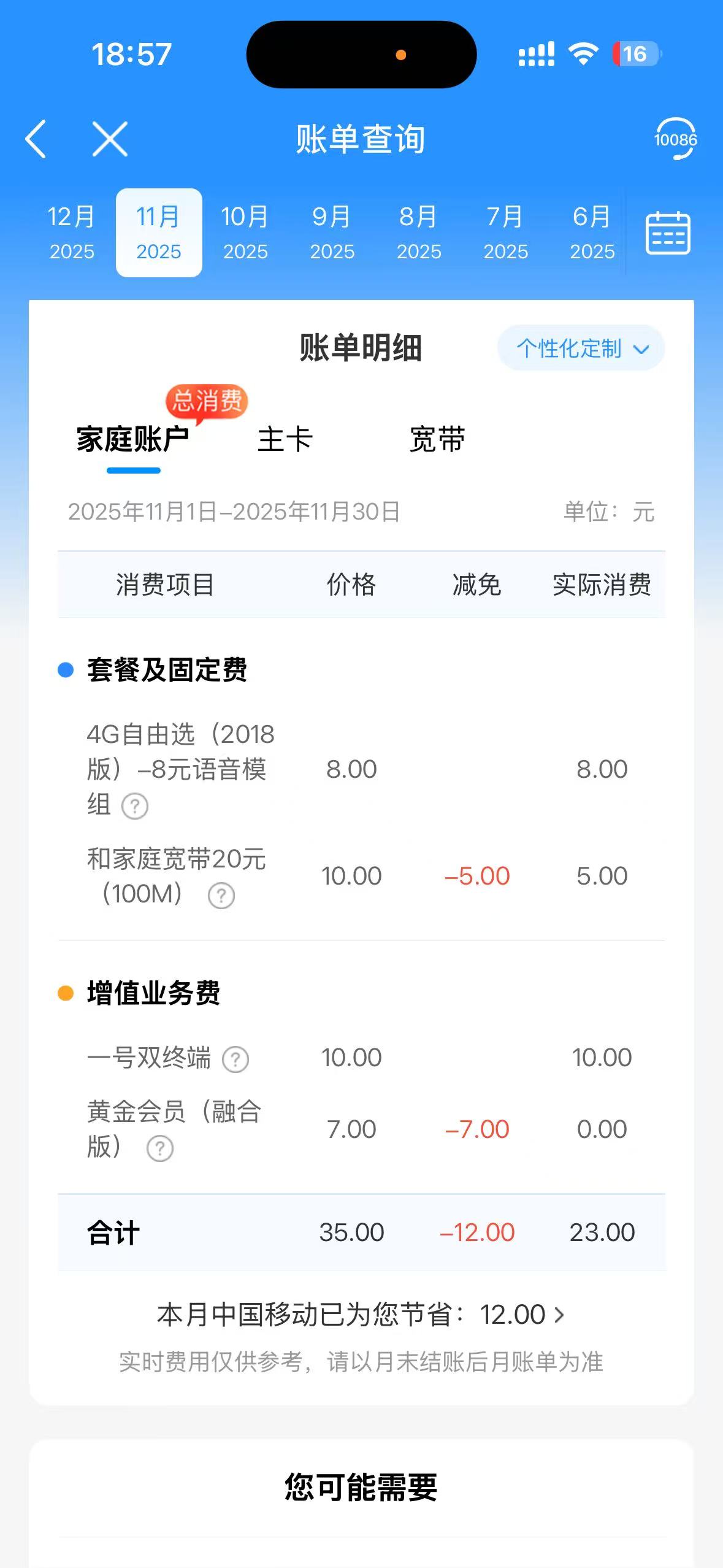Select the 10月 2025 bill
This screenshot has width=723, height=1568.
click(x=245, y=233)
